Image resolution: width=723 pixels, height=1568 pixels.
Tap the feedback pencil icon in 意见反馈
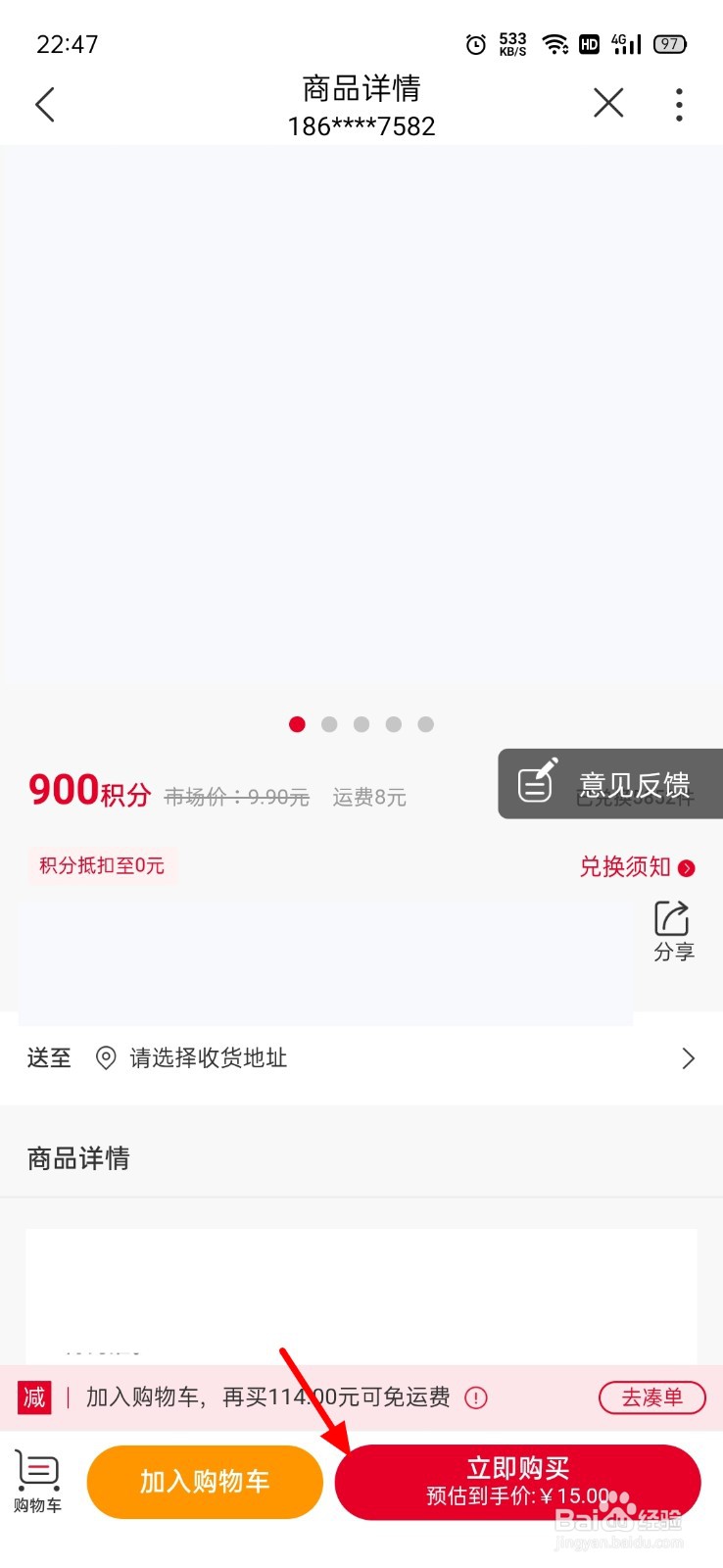coord(535,783)
